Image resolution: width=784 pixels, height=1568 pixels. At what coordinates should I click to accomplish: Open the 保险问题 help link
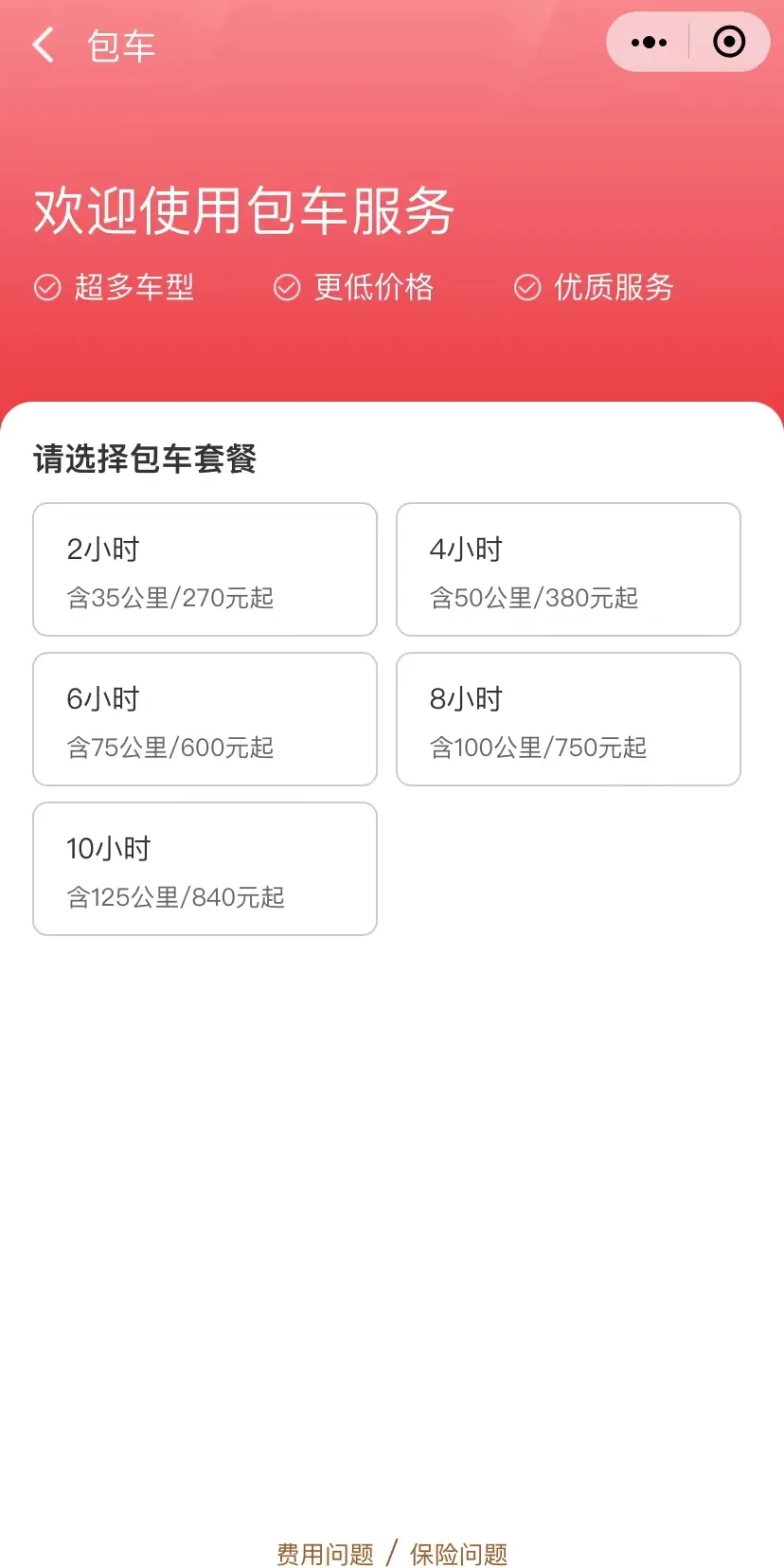pos(459,1554)
